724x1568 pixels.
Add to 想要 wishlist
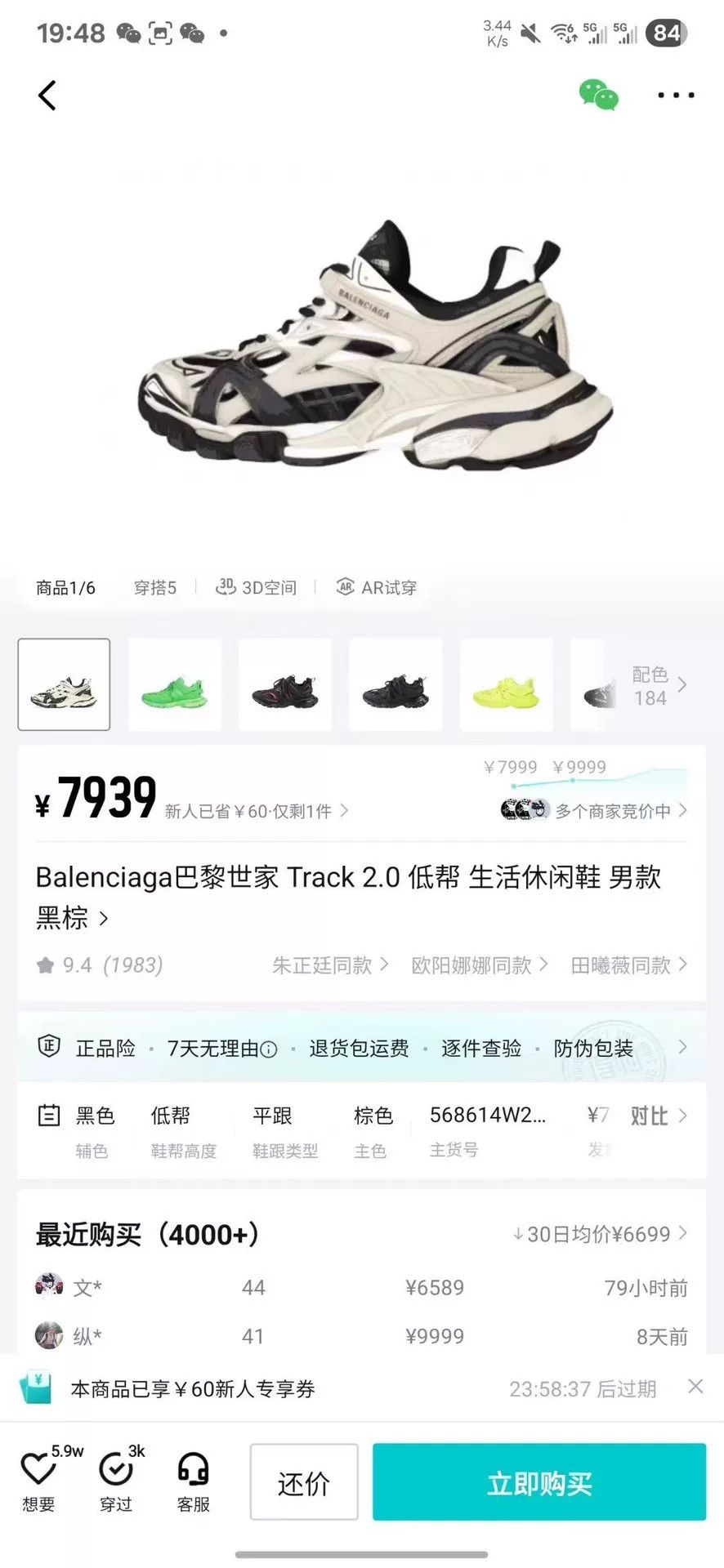39,1481
